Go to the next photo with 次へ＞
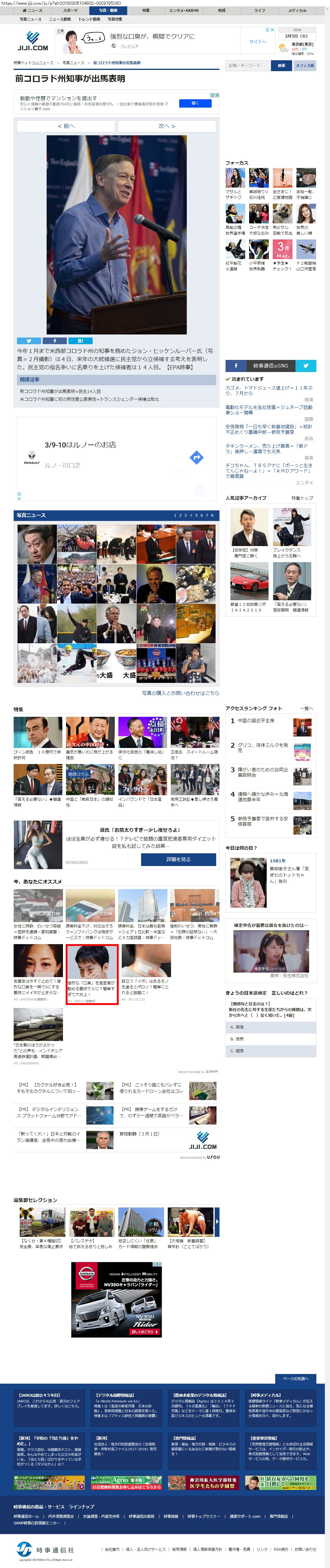Image resolution: width=330 pixels, height=1568 pixels. coord(166,126)
